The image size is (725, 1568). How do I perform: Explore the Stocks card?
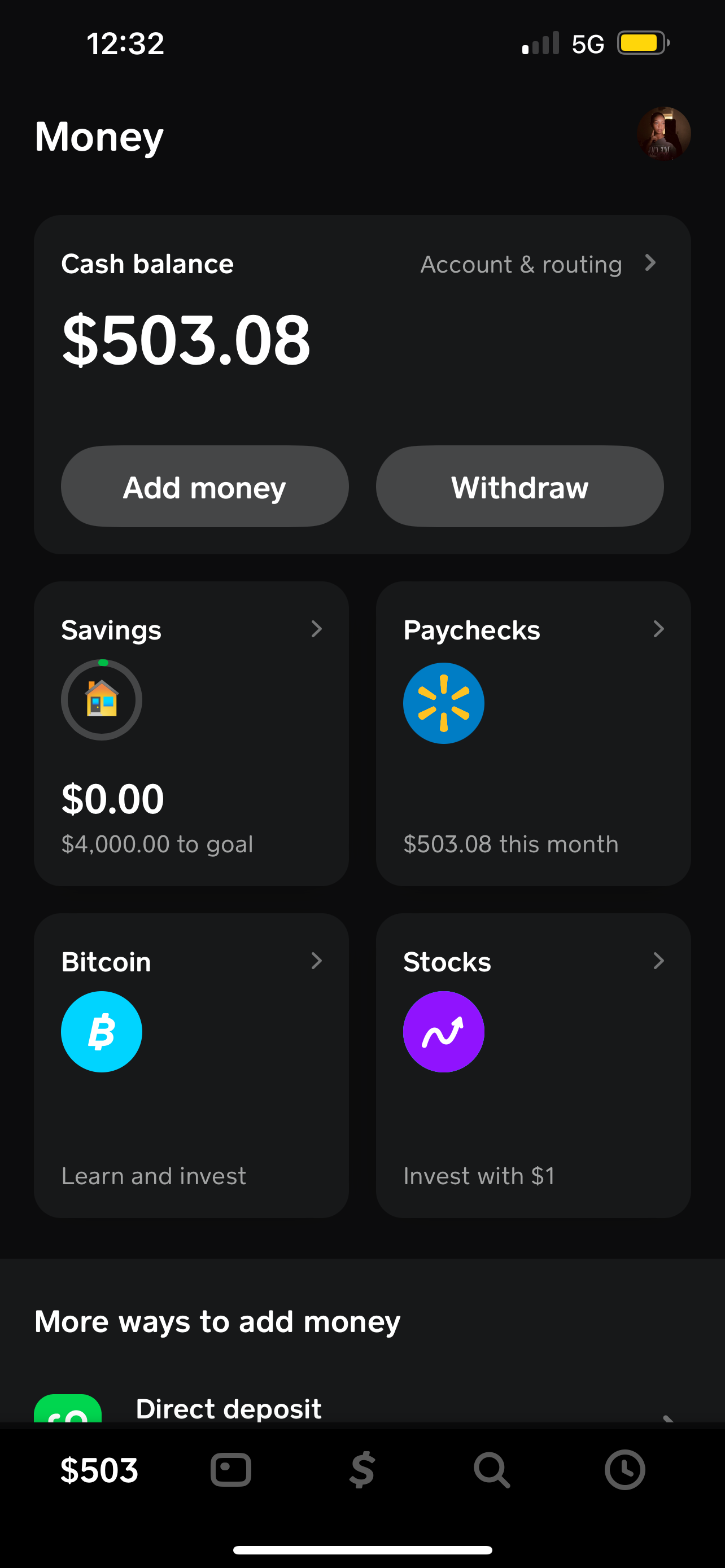[533, 1065]
